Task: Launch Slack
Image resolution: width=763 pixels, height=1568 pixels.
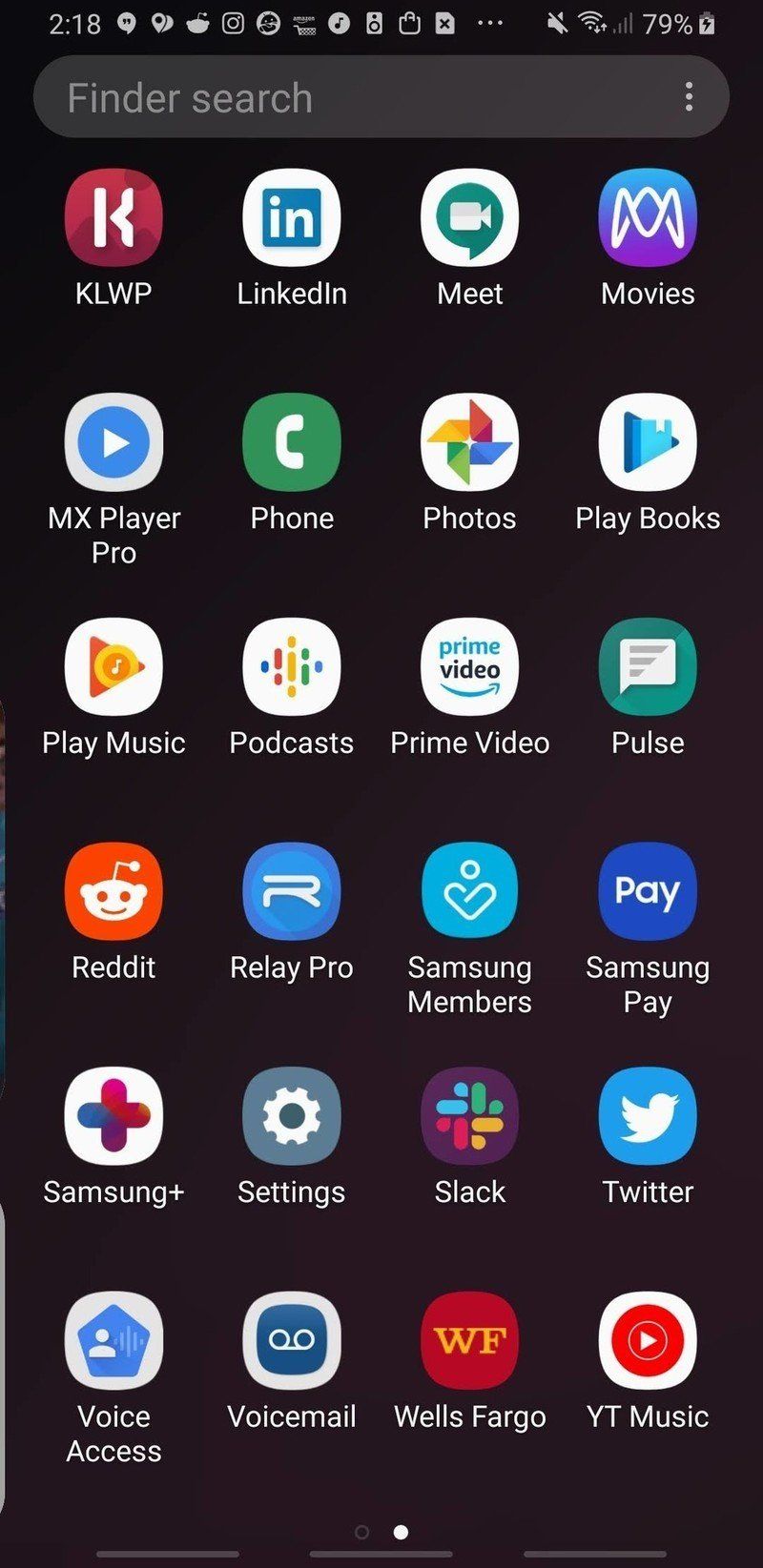Action: (469, 1115)
